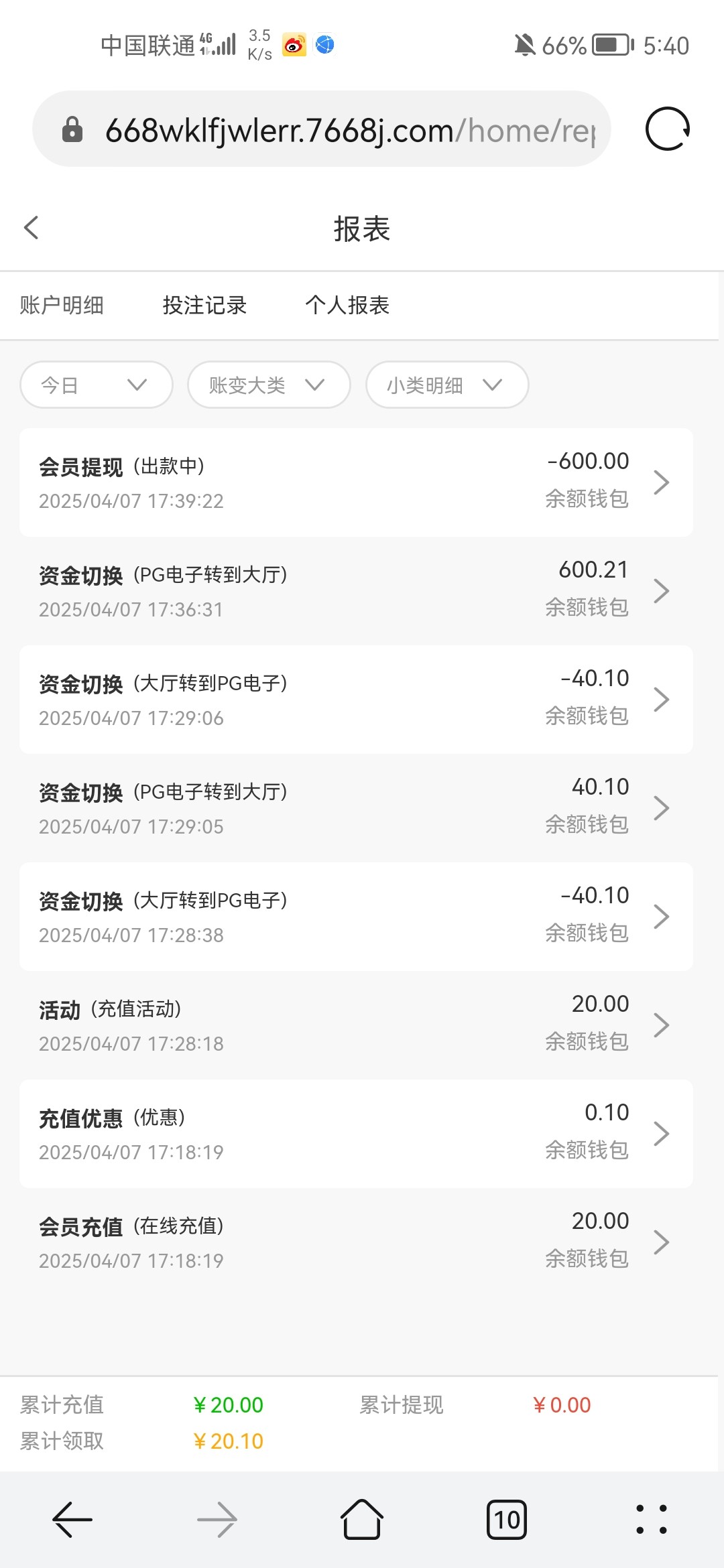The height and width of the screenshot is (1568, 724).
Task: Open the 17:28:38 大厅转到PG电子 record
Action: point(355,917)
